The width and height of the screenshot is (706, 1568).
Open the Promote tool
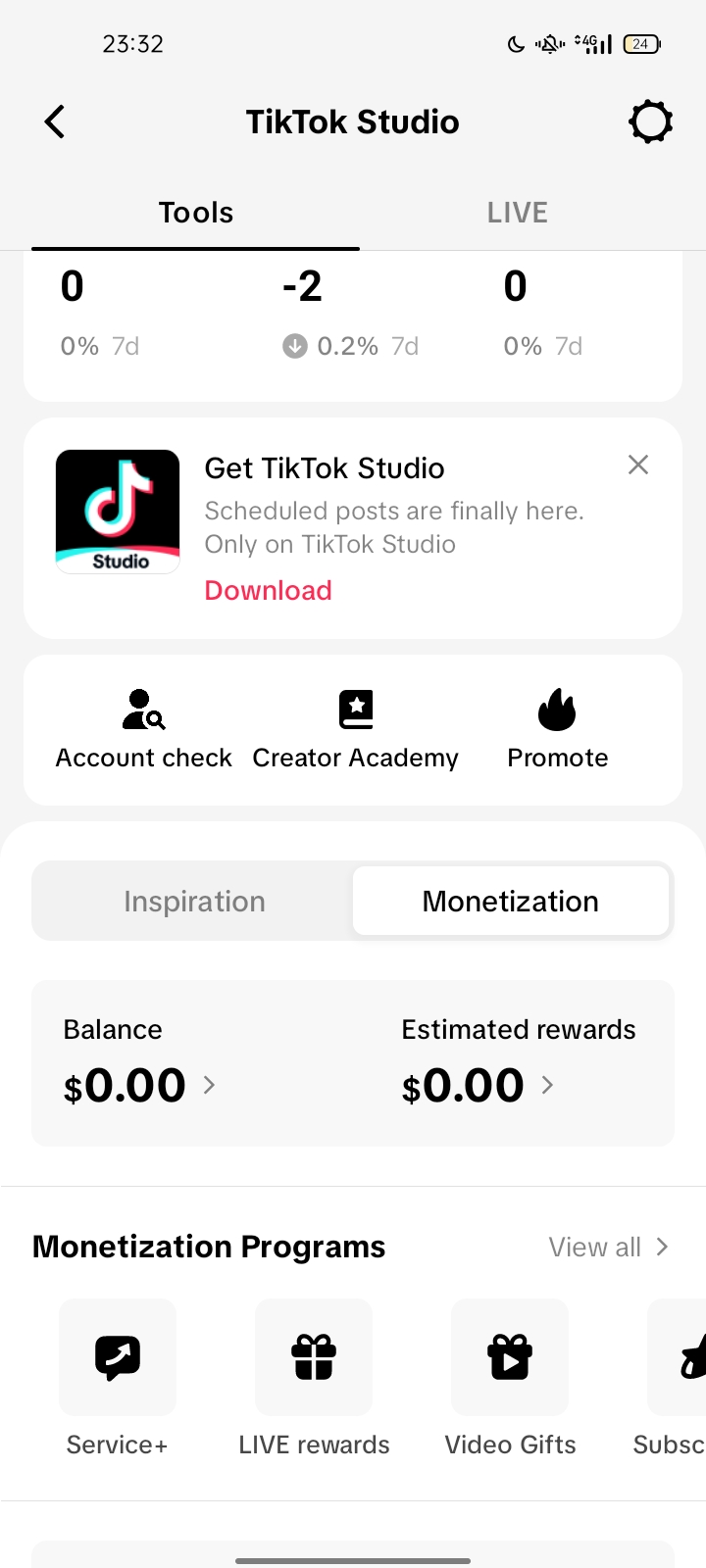[x=557, y=730]
